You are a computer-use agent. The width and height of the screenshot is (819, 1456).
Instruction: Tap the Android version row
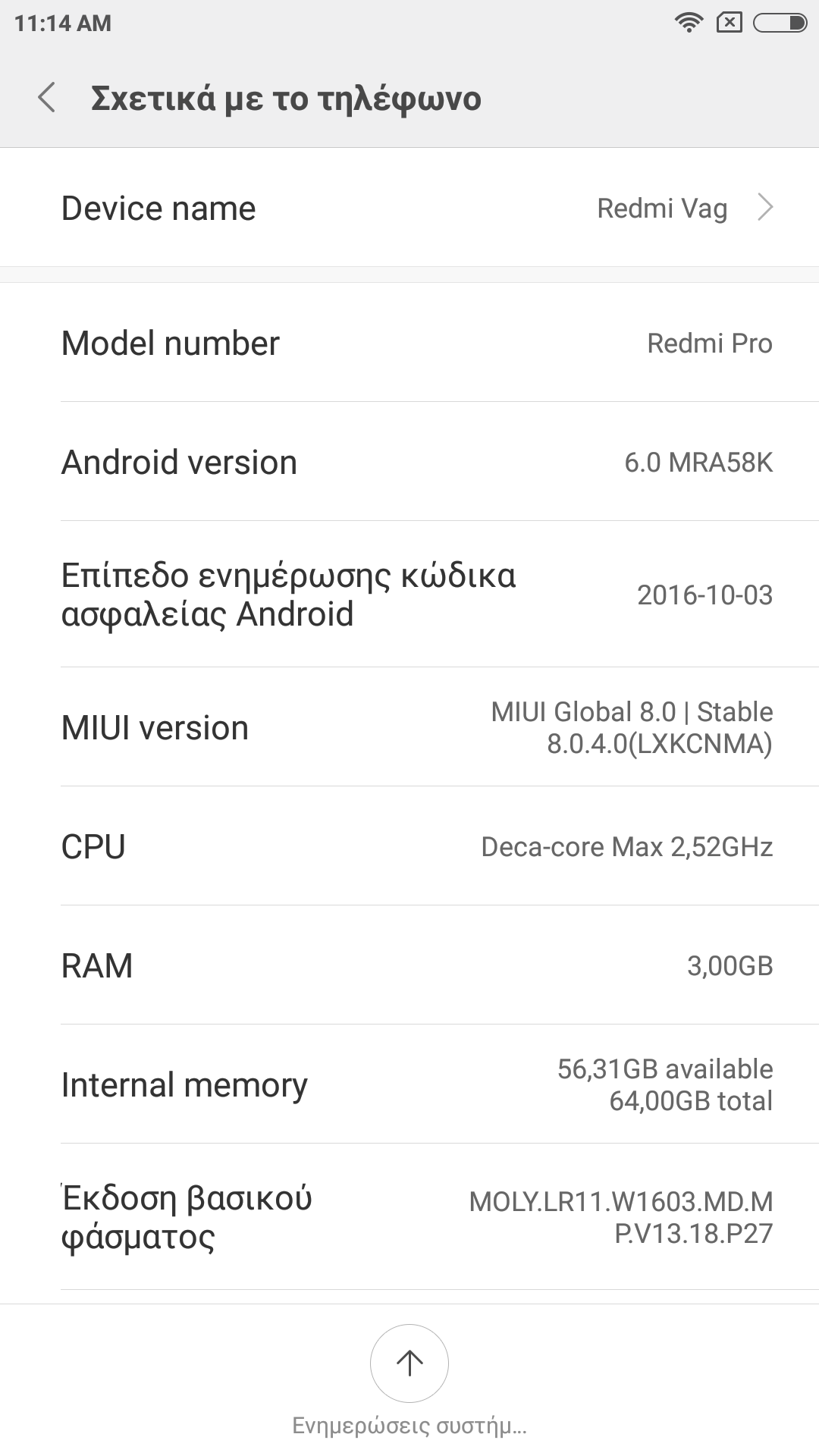(x=409, y=462)
